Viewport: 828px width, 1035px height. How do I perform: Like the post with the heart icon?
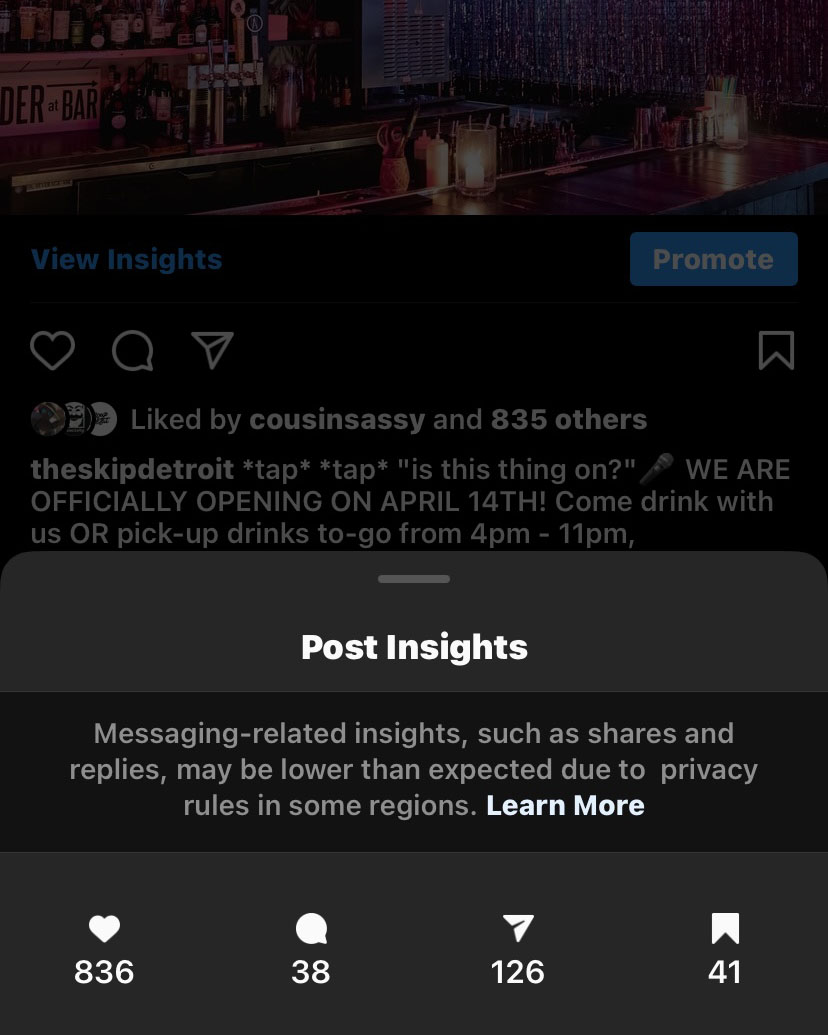tap(52, 351)
